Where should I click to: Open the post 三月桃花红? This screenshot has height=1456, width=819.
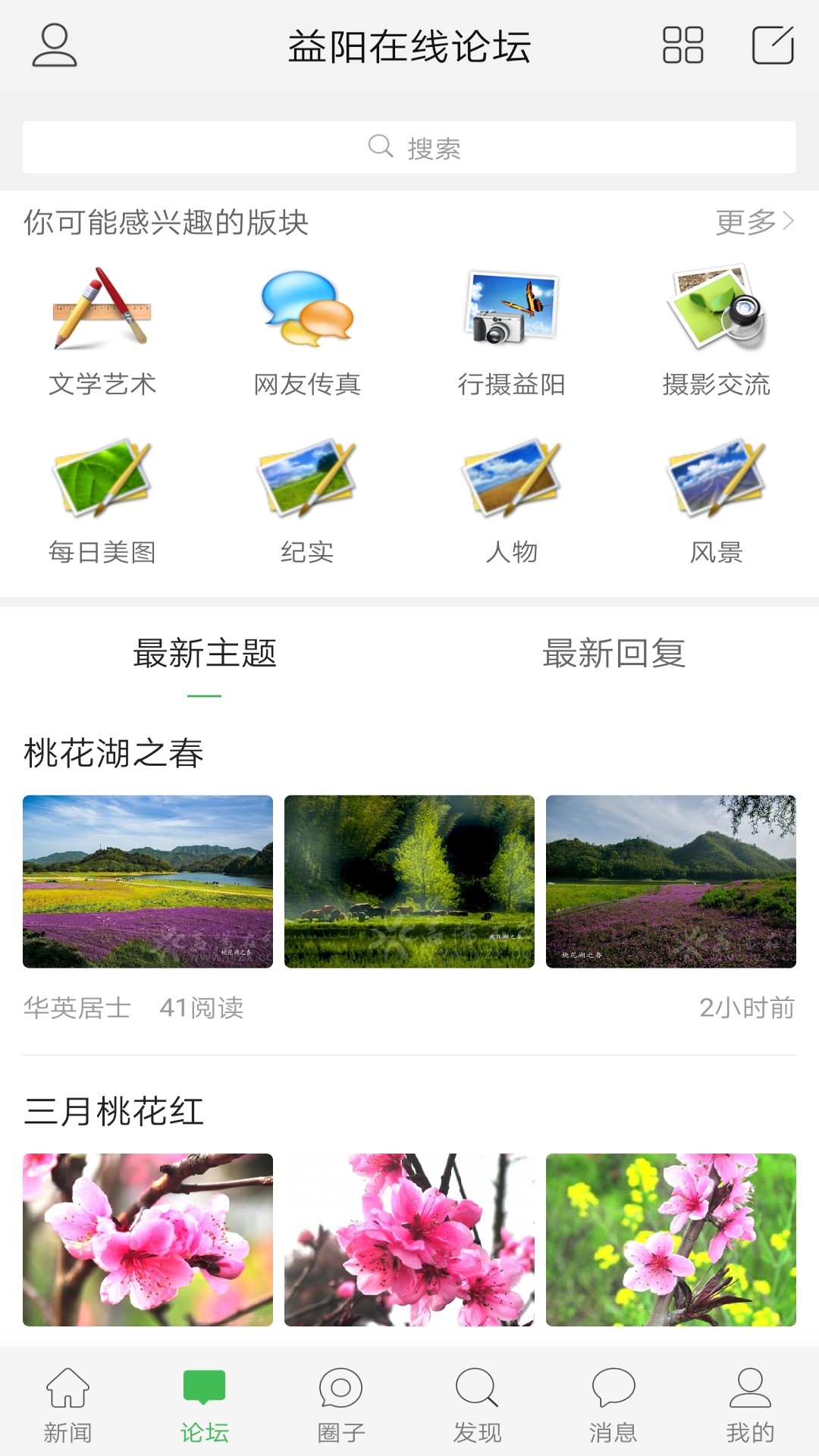tap(114, 1112)
